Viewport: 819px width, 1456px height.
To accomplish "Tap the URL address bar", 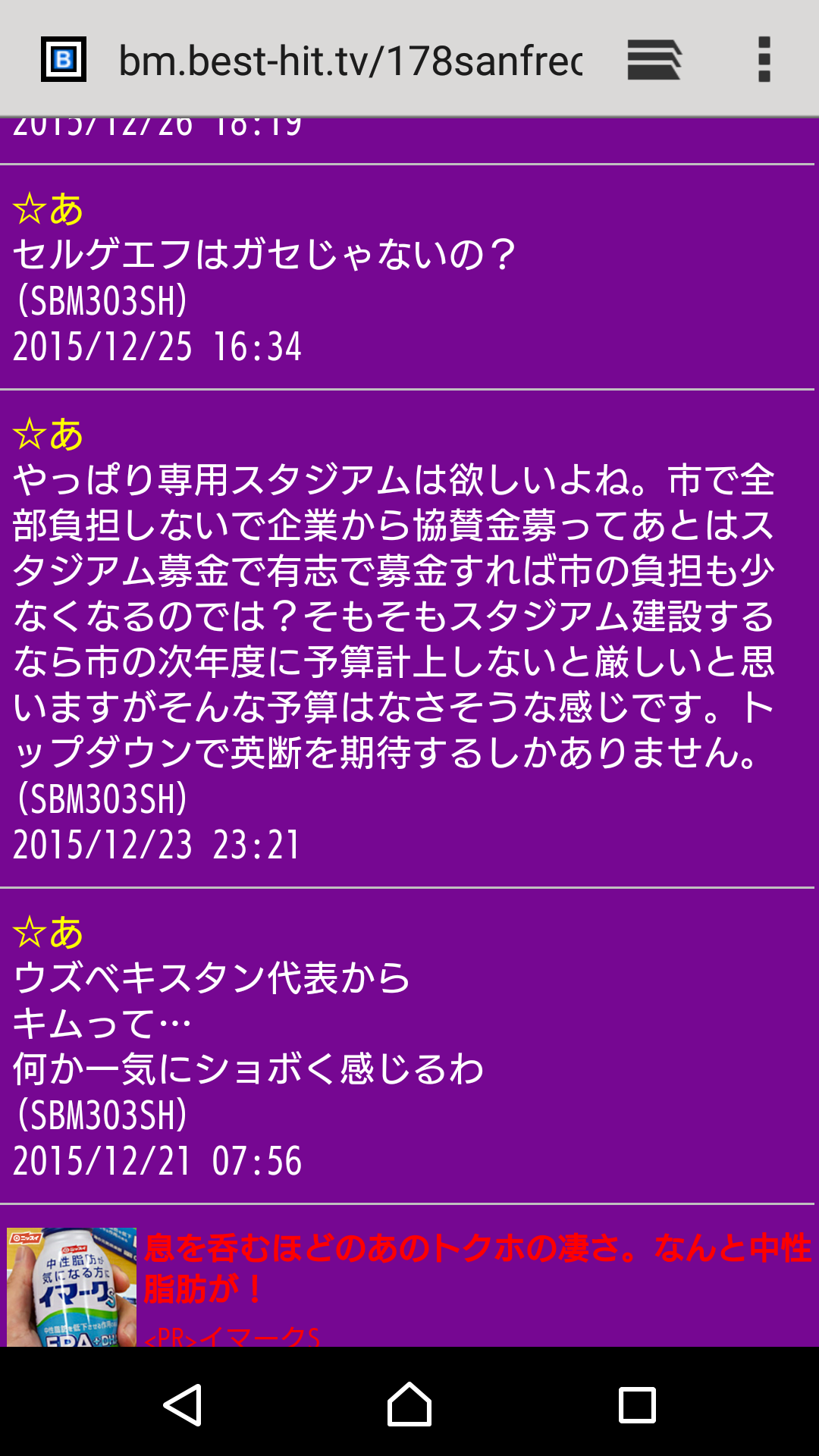I will pyautogui.click(x=349, y=61).
